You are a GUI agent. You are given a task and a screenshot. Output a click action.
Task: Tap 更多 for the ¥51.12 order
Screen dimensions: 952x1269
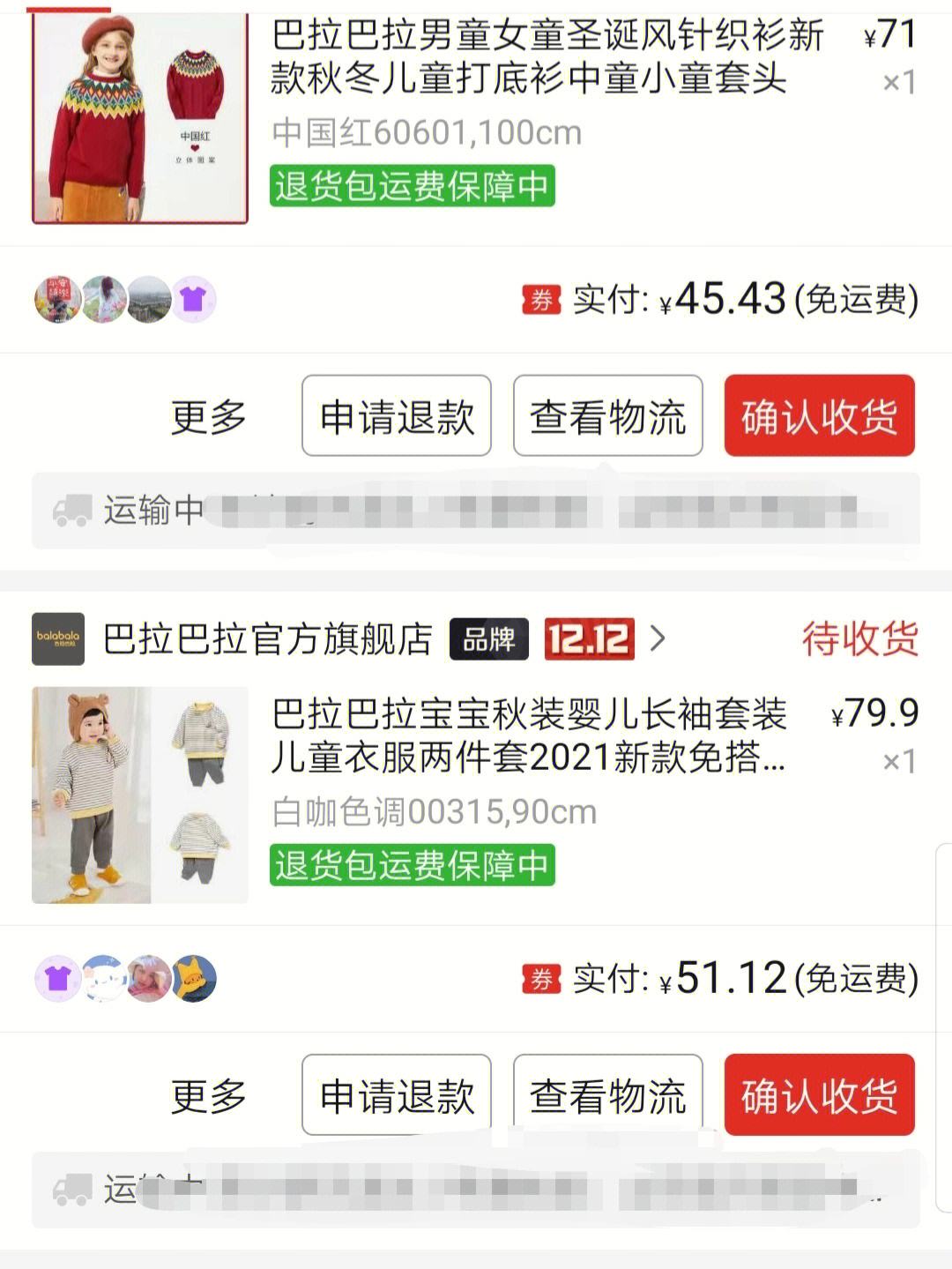[208, 1095]
